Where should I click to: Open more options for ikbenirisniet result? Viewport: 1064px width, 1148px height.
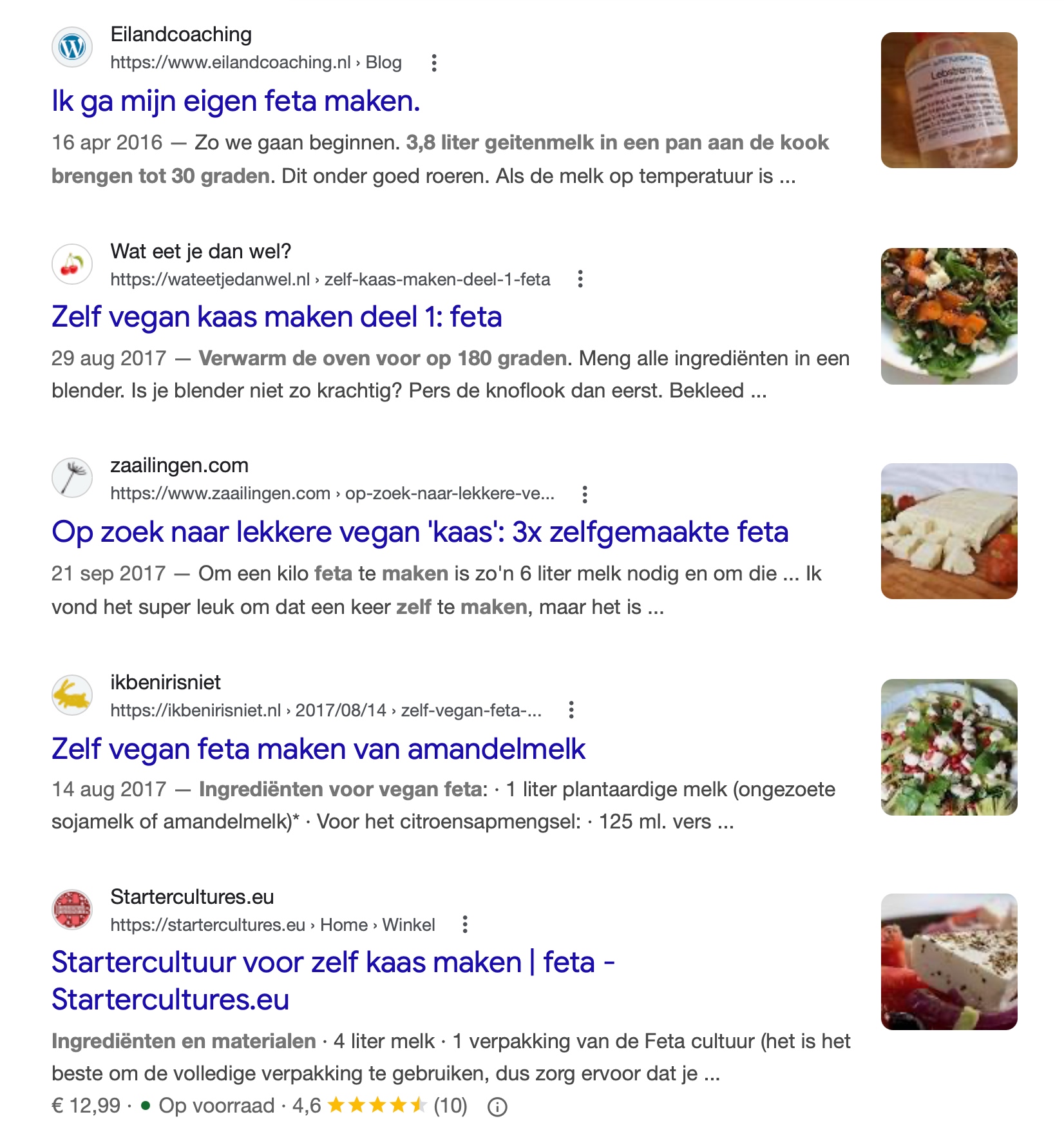pyautogui.click(x=571, y=710)
